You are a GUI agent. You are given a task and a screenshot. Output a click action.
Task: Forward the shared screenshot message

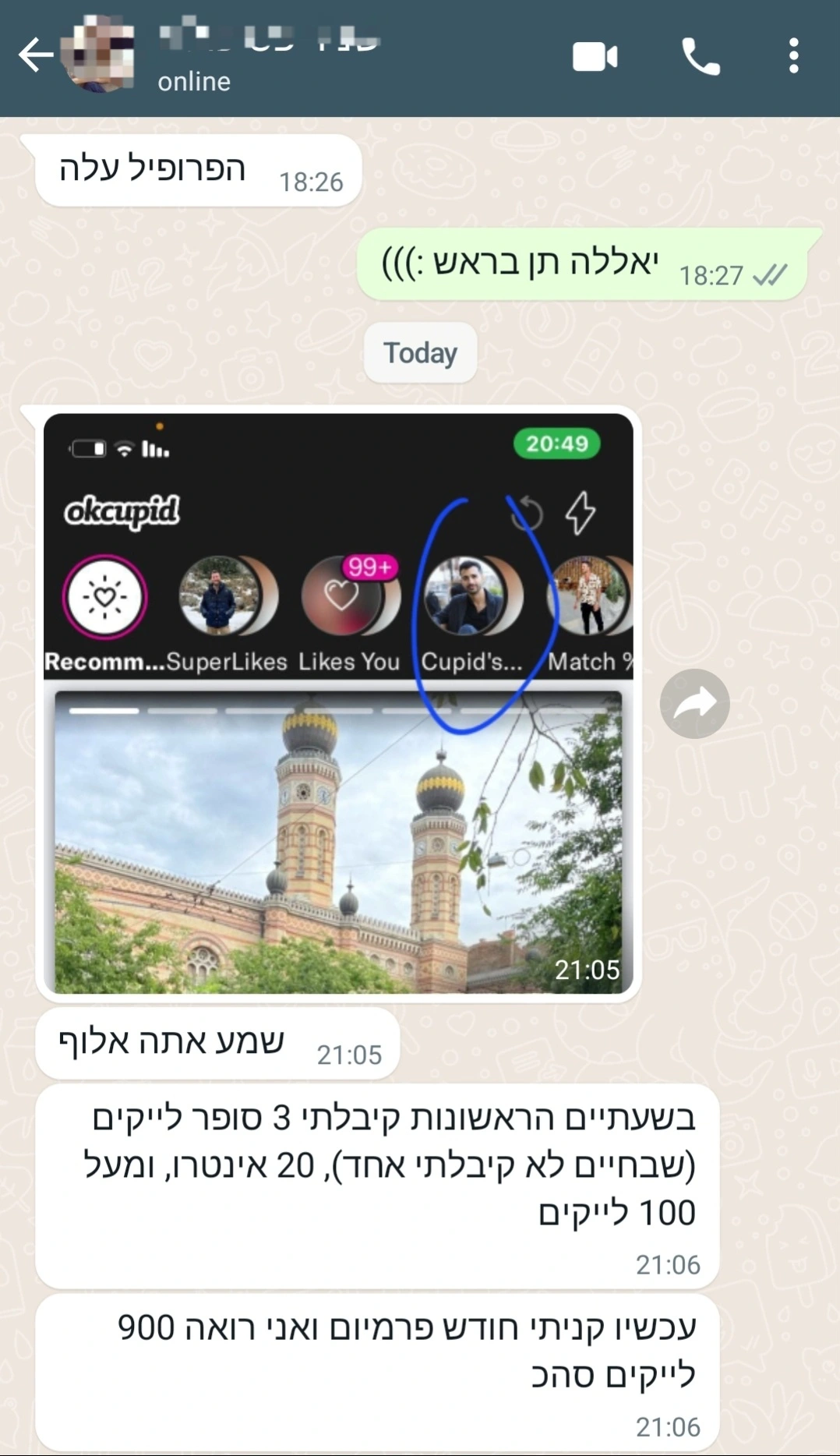(694, 704)
